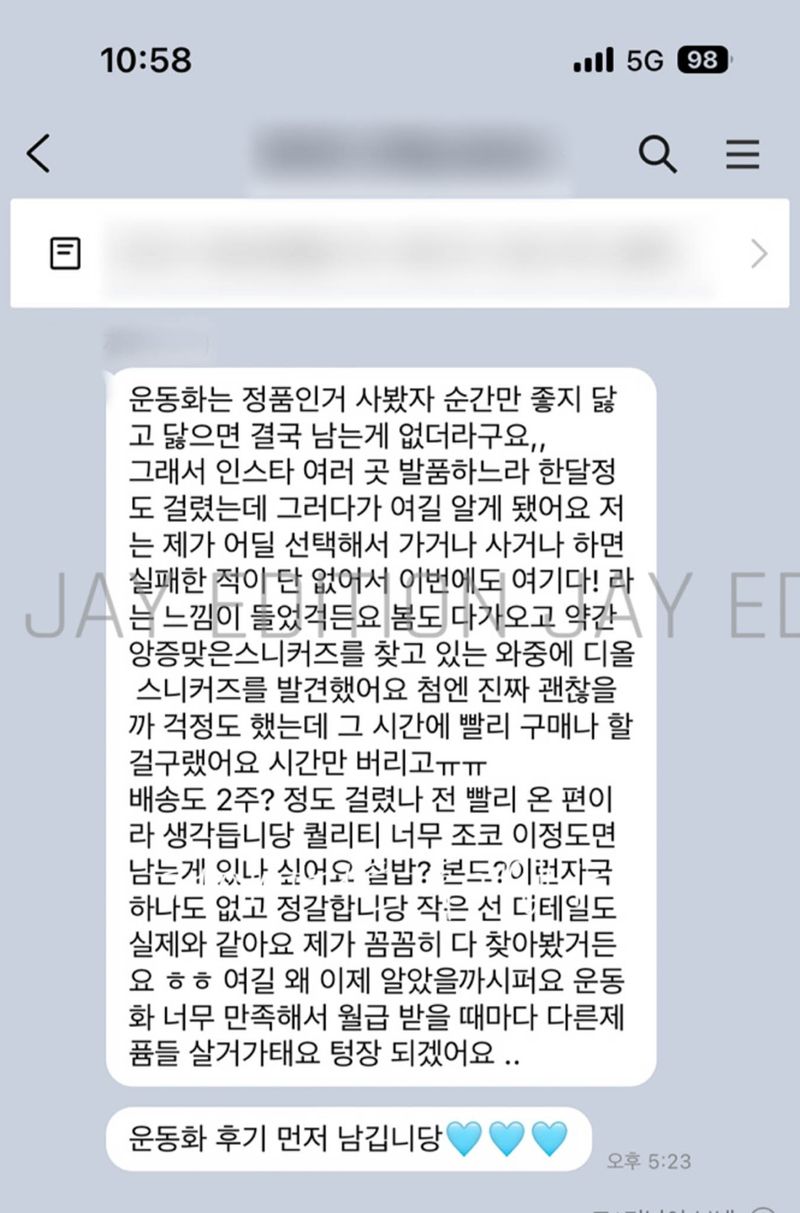Go back to the chat list
The height and width of the screenshot is (1213, 800).
[x=38, y=154]
